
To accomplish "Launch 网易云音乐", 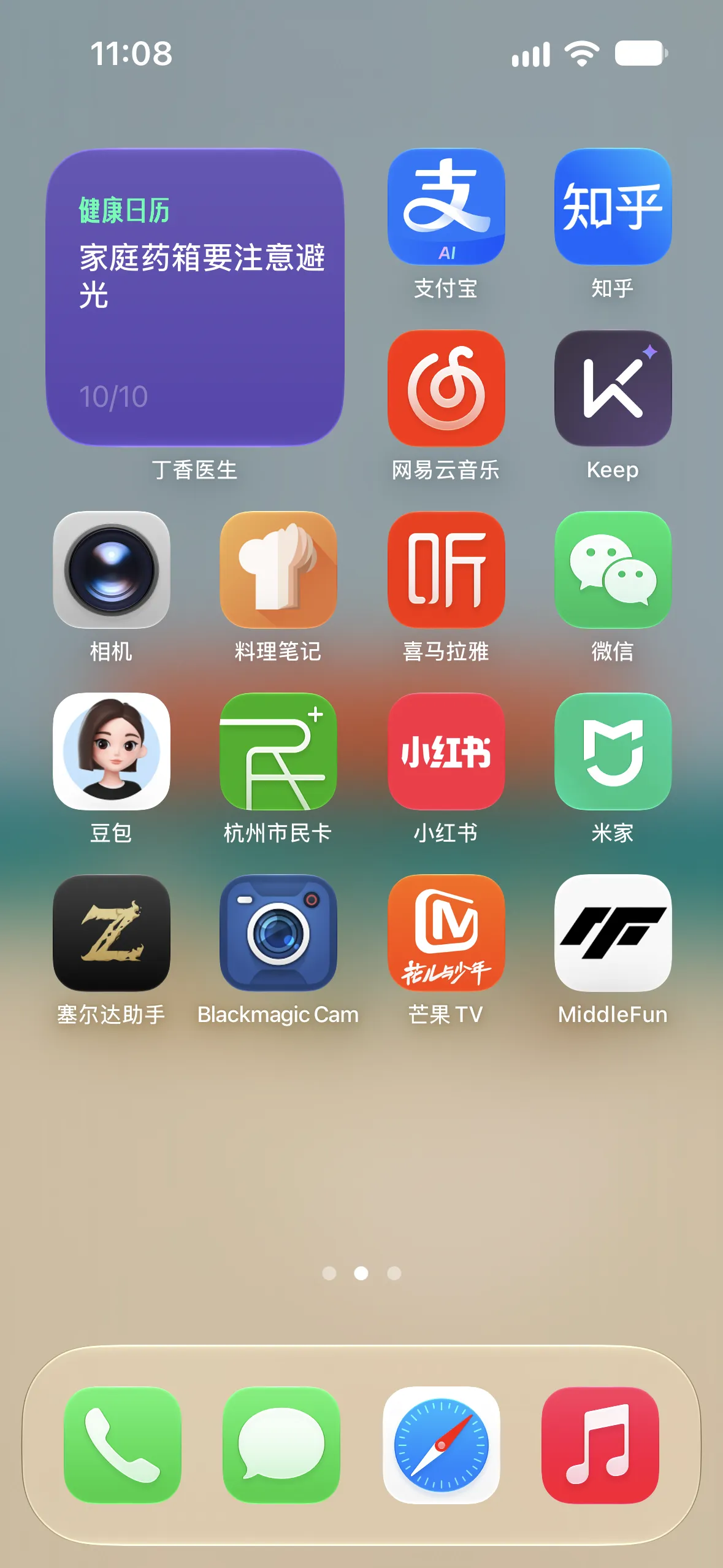I will (x=446, y=388).
